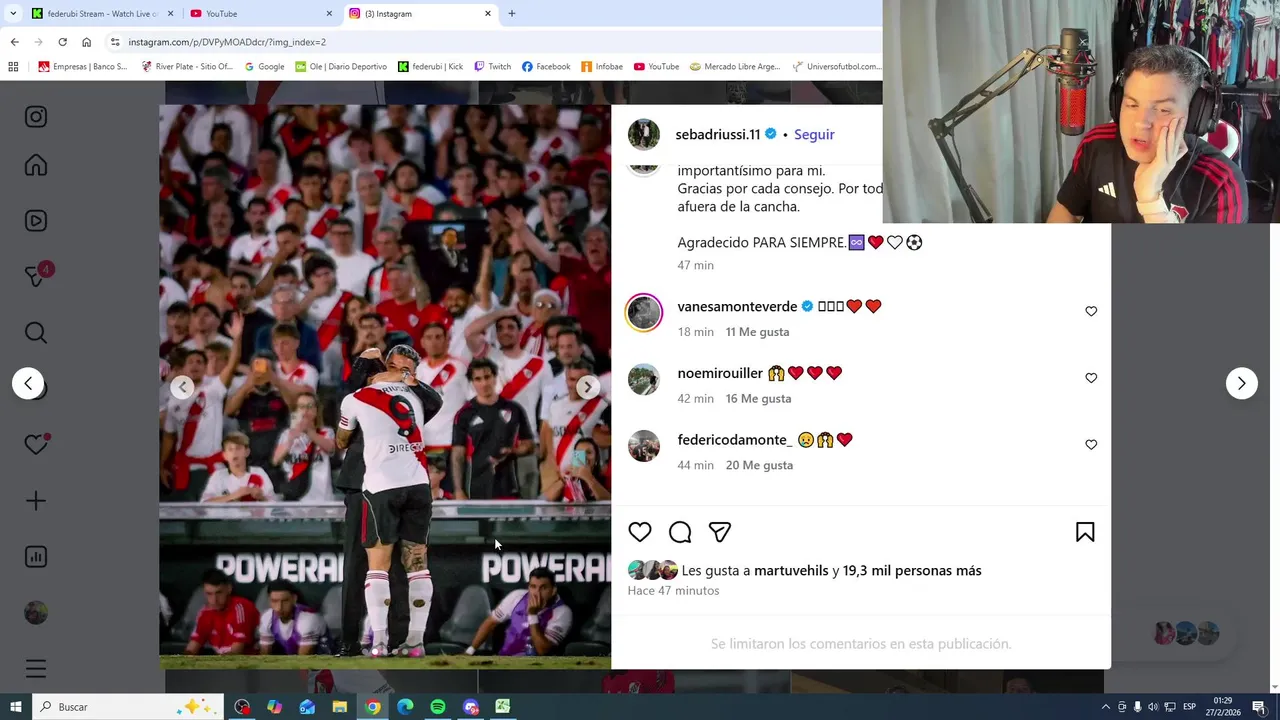This screenshot has width=1280, height=720.
Task: Like the sebadriussi.11 post
Action: pos(640,532)
